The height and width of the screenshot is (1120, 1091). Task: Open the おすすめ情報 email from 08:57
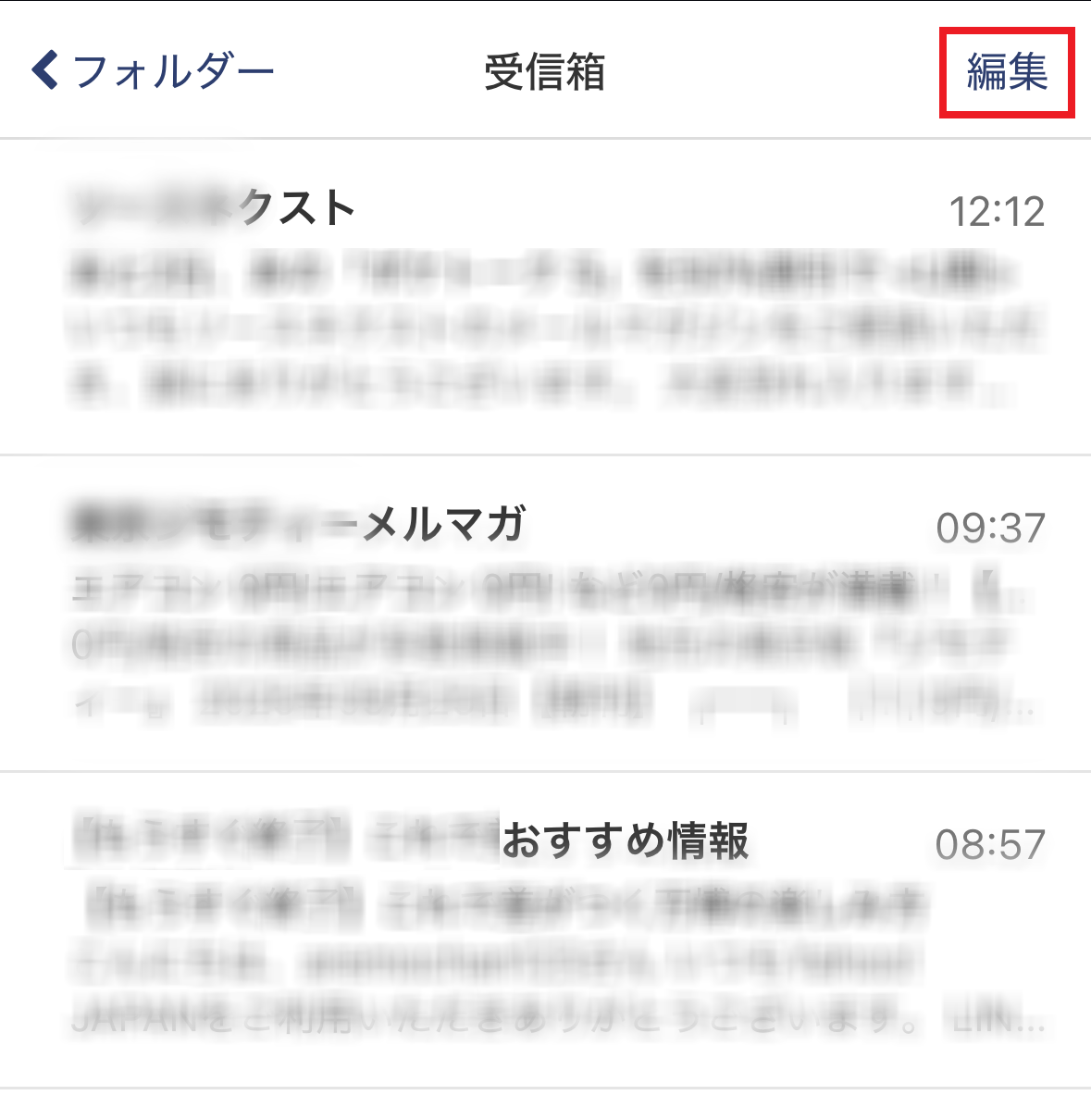pos(545,929)
